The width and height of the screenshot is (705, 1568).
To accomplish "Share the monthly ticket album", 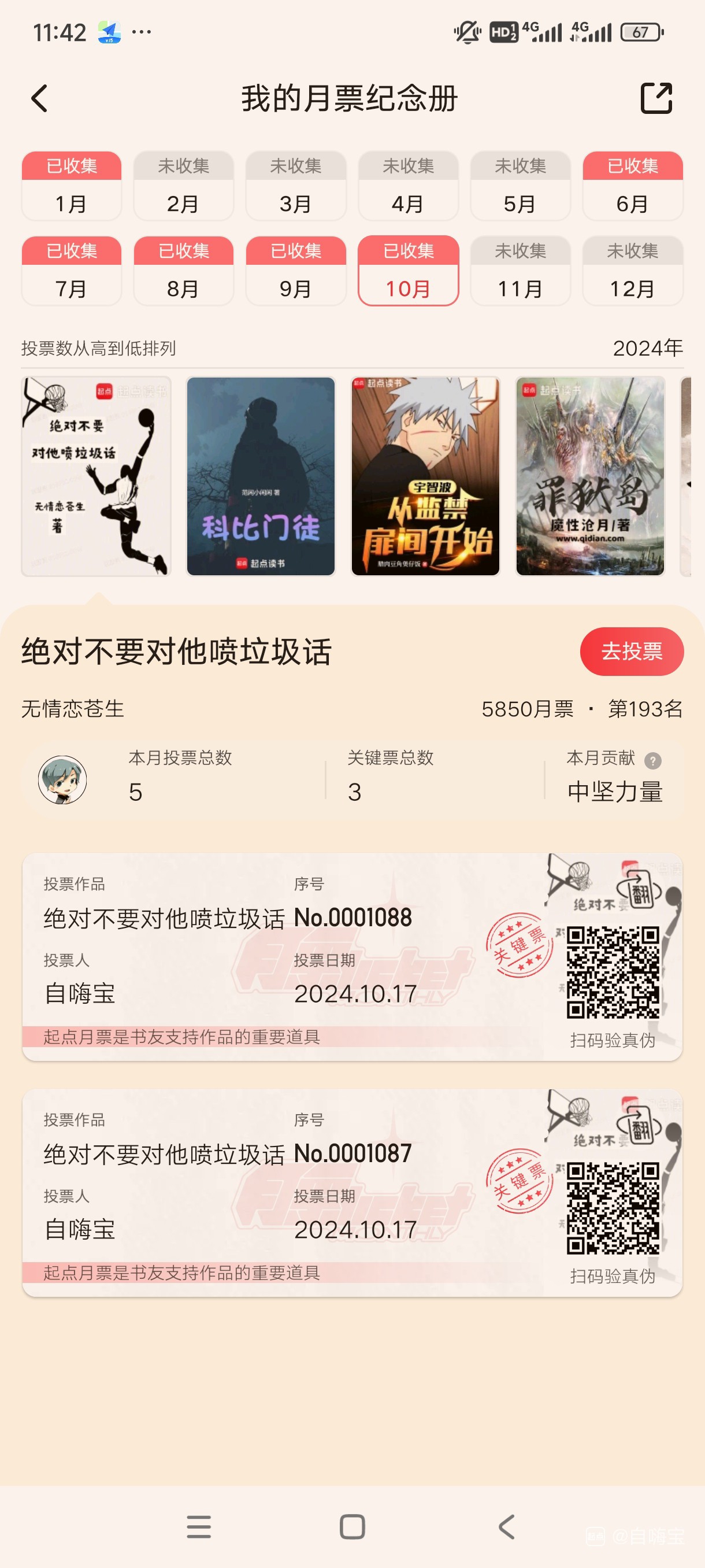I will tap(656, 99).
